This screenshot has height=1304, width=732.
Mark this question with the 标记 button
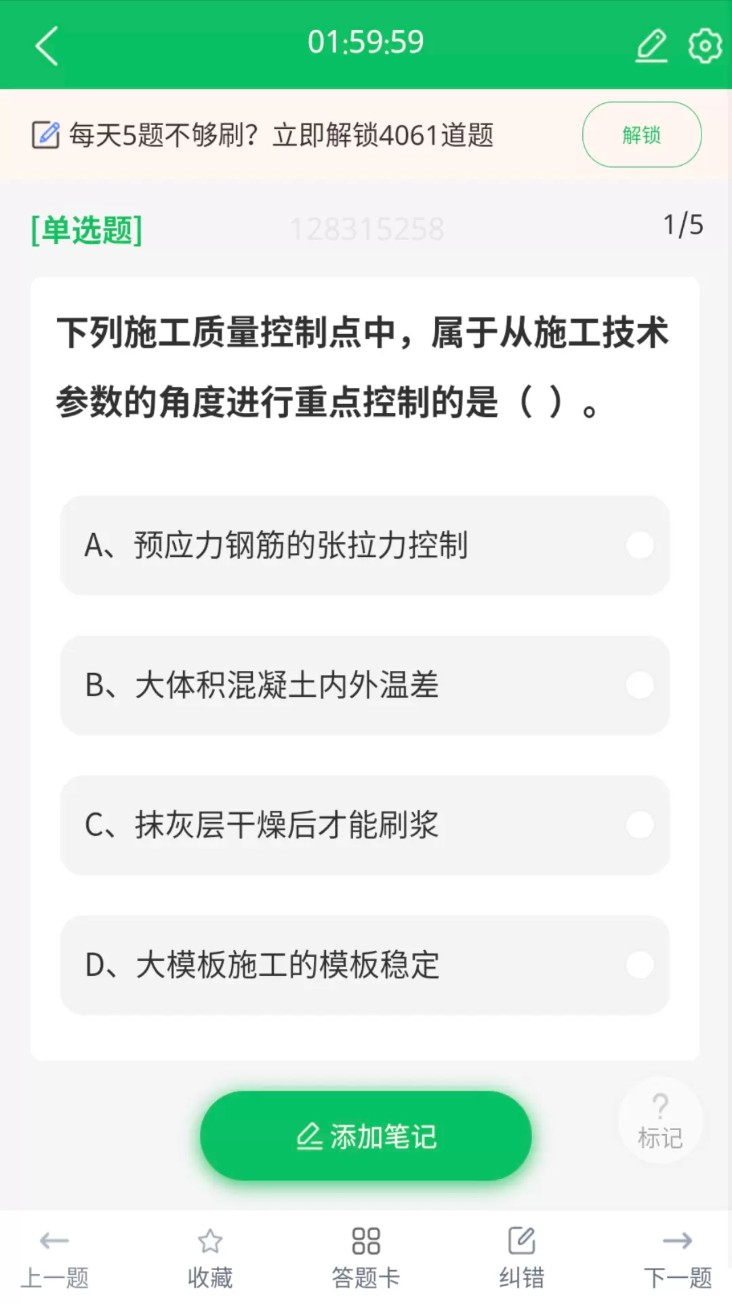click(660, 1121)
